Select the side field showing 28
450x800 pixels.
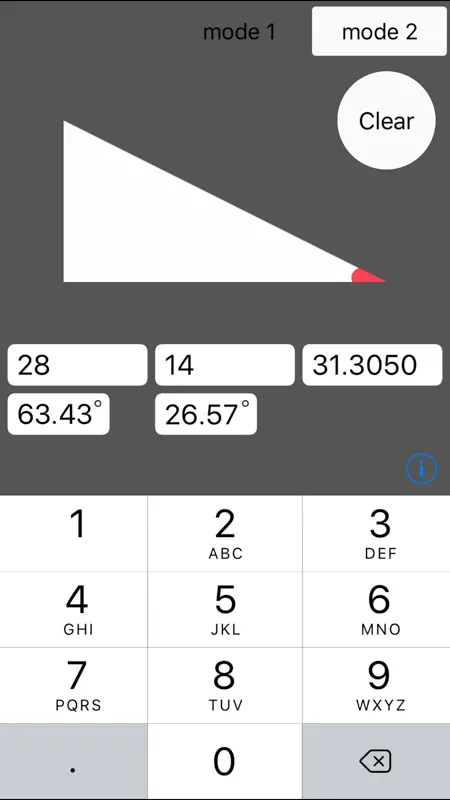pos(77,365)
